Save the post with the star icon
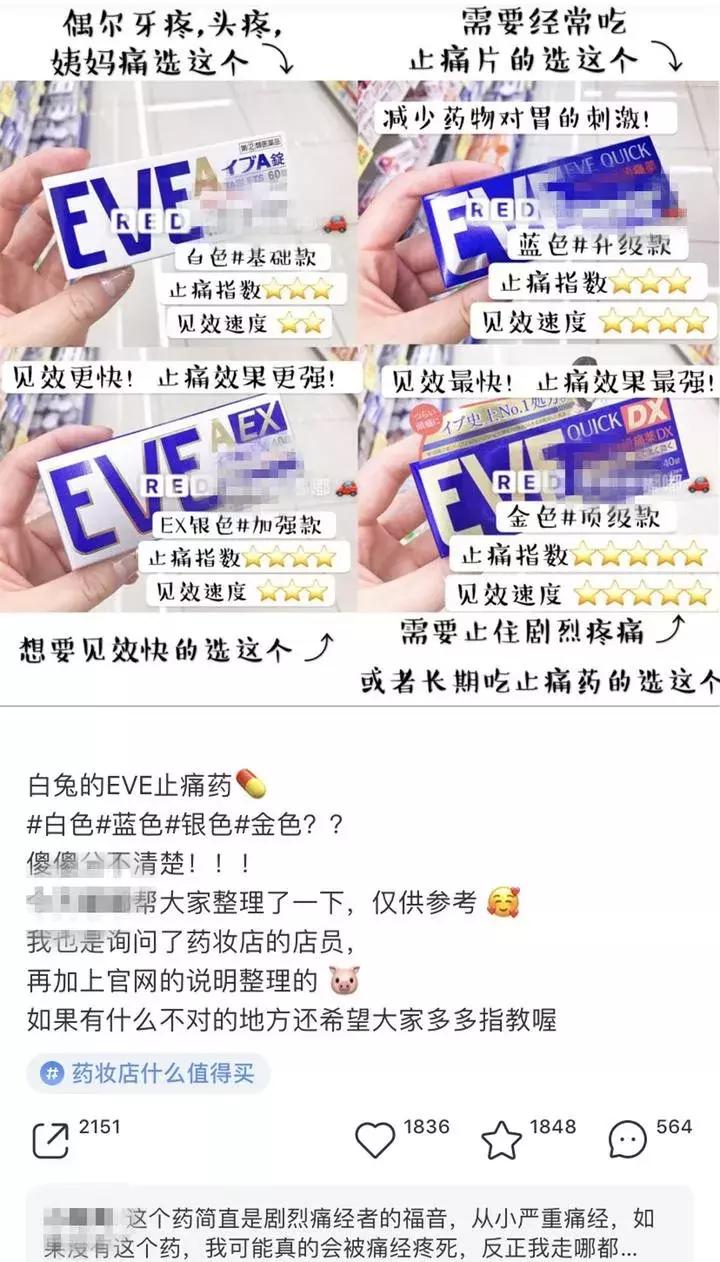This screenshot has height=1262, width=720. [x=502, y=1140]
